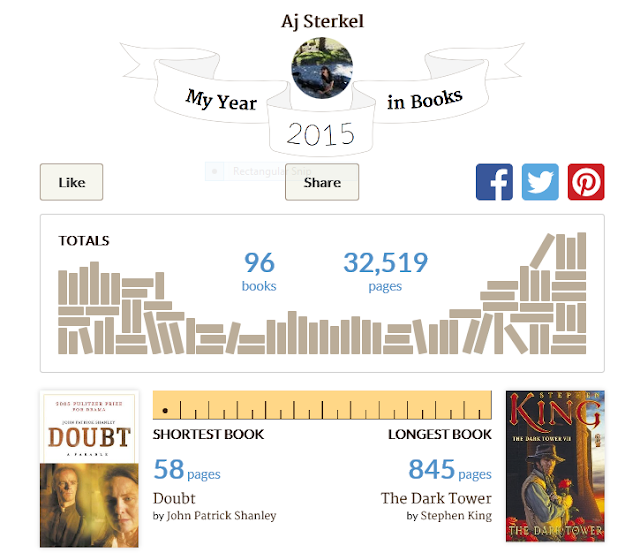
Task: Open The Dark Tower book cover
Action: 555,466
